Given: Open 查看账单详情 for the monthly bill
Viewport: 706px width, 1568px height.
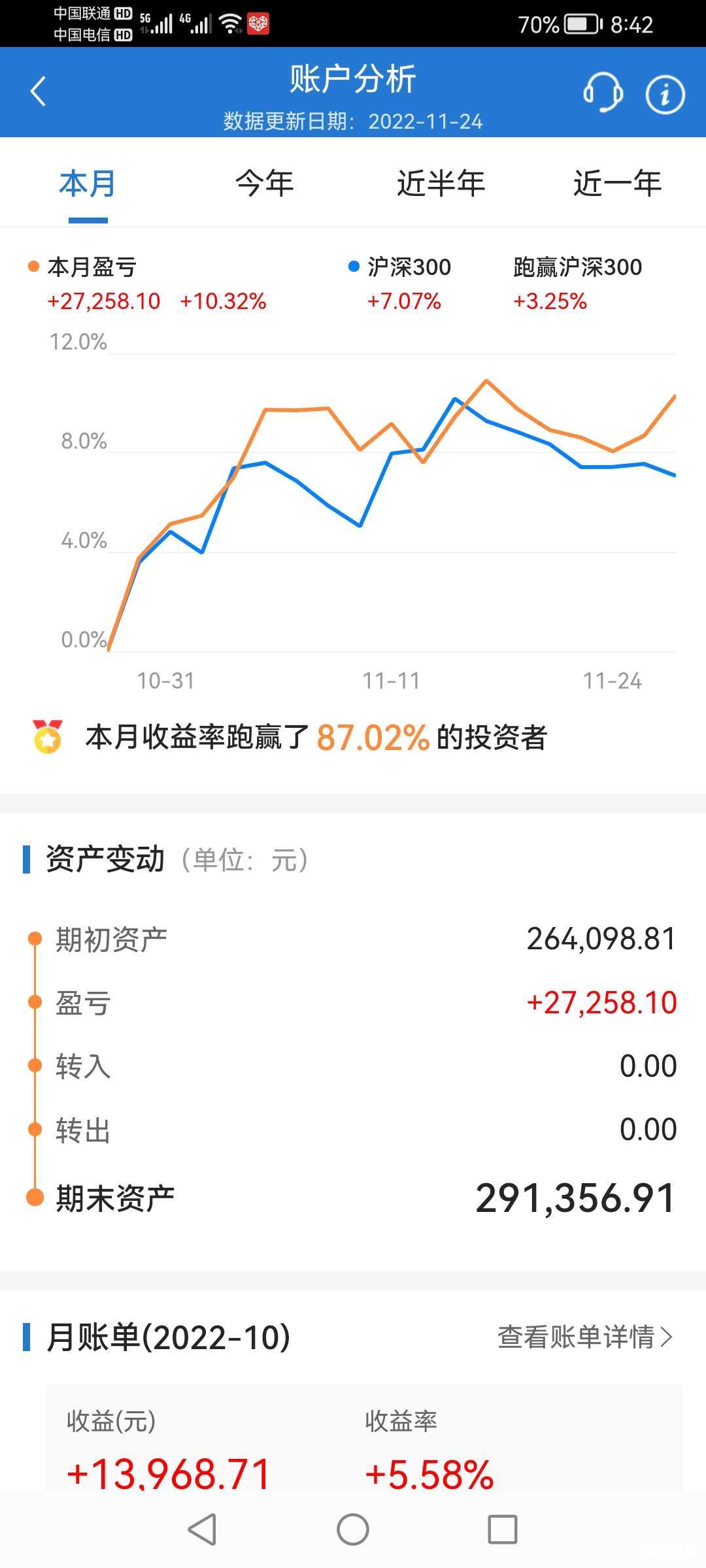Looking at the screenshot, I should (x=584, y=1337).
